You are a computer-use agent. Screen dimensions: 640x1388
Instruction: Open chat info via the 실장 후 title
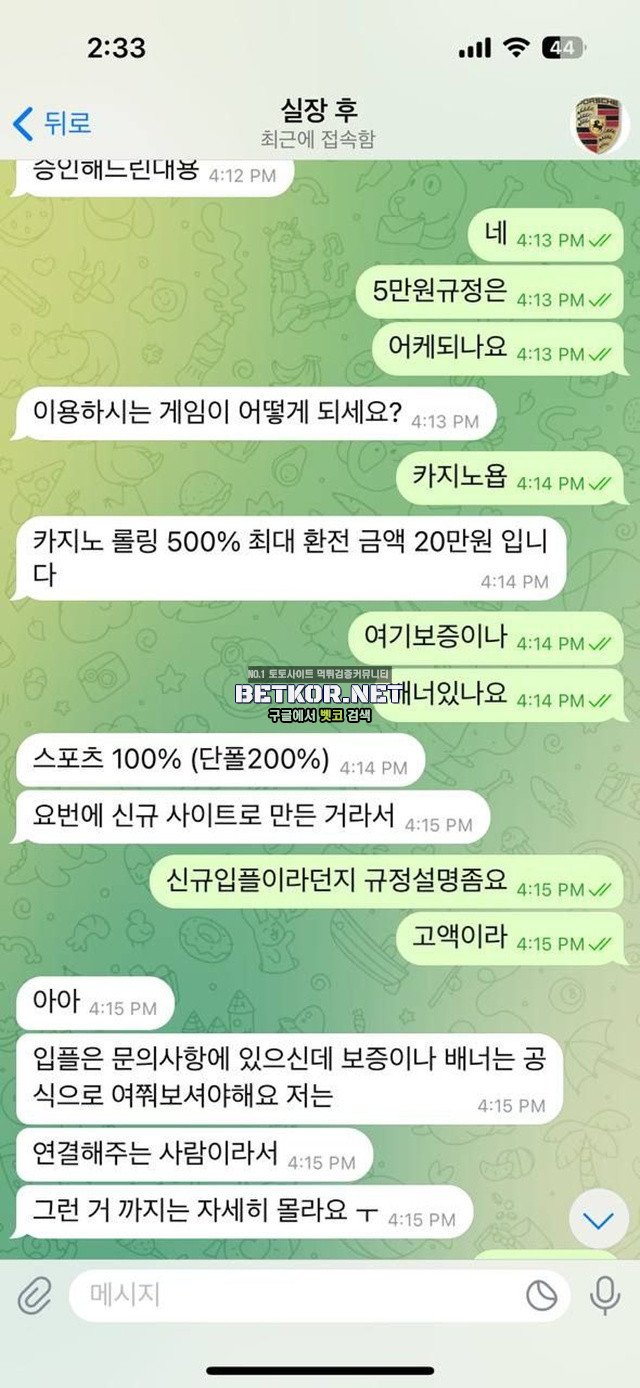coord(318,111)
